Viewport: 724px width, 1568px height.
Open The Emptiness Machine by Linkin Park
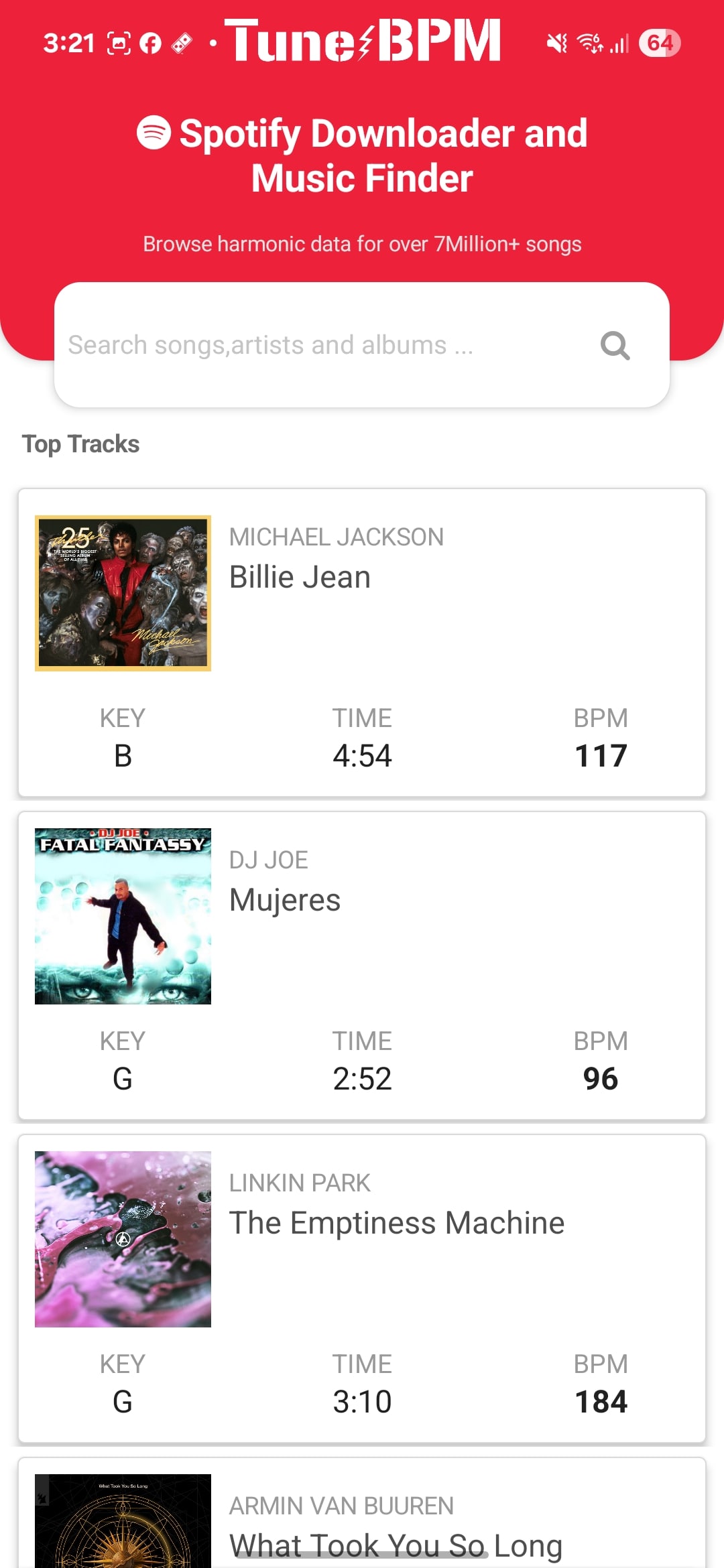pos(397,1222)
